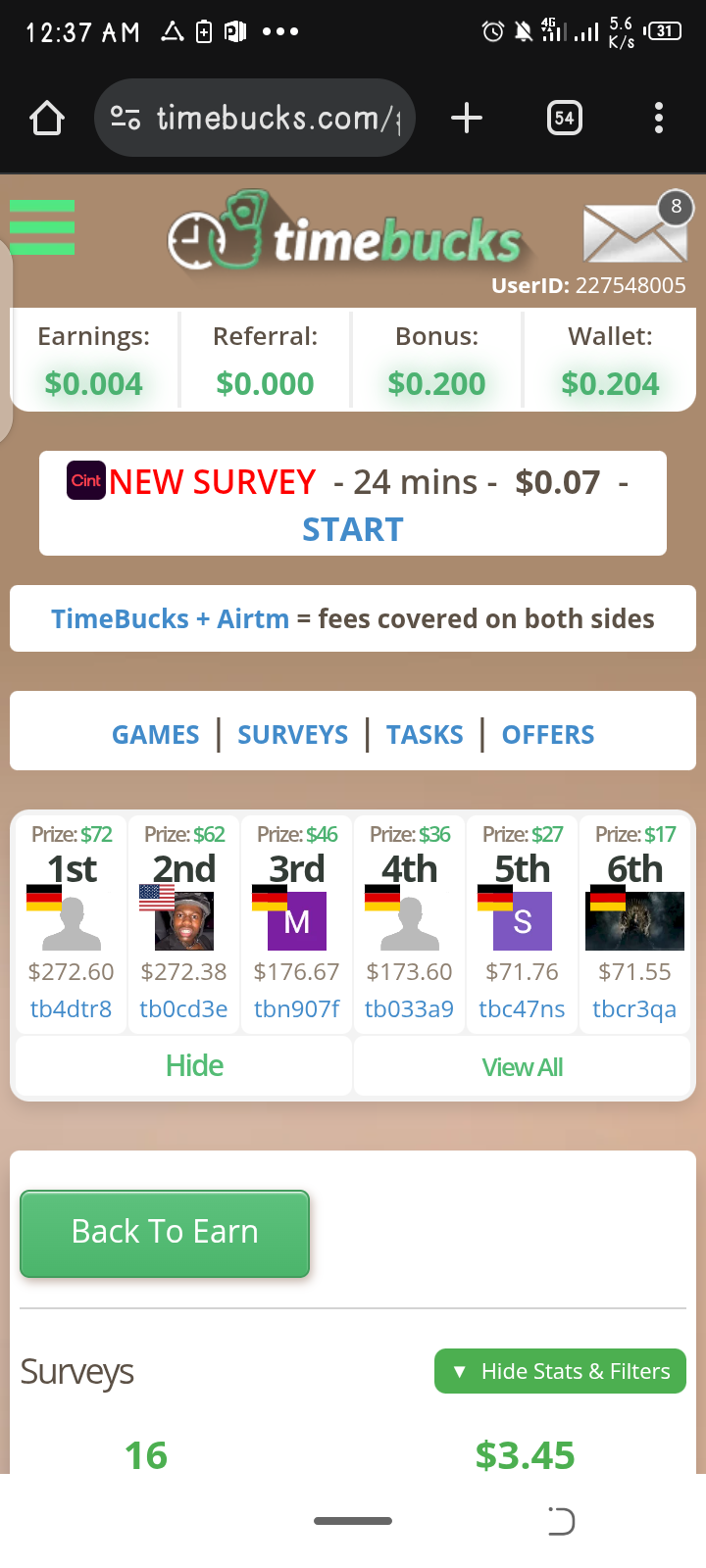Screen dimensions: 706x1568
Task: Start the new Cint survey
Action: pyautogui.click(x=352, y=529)
